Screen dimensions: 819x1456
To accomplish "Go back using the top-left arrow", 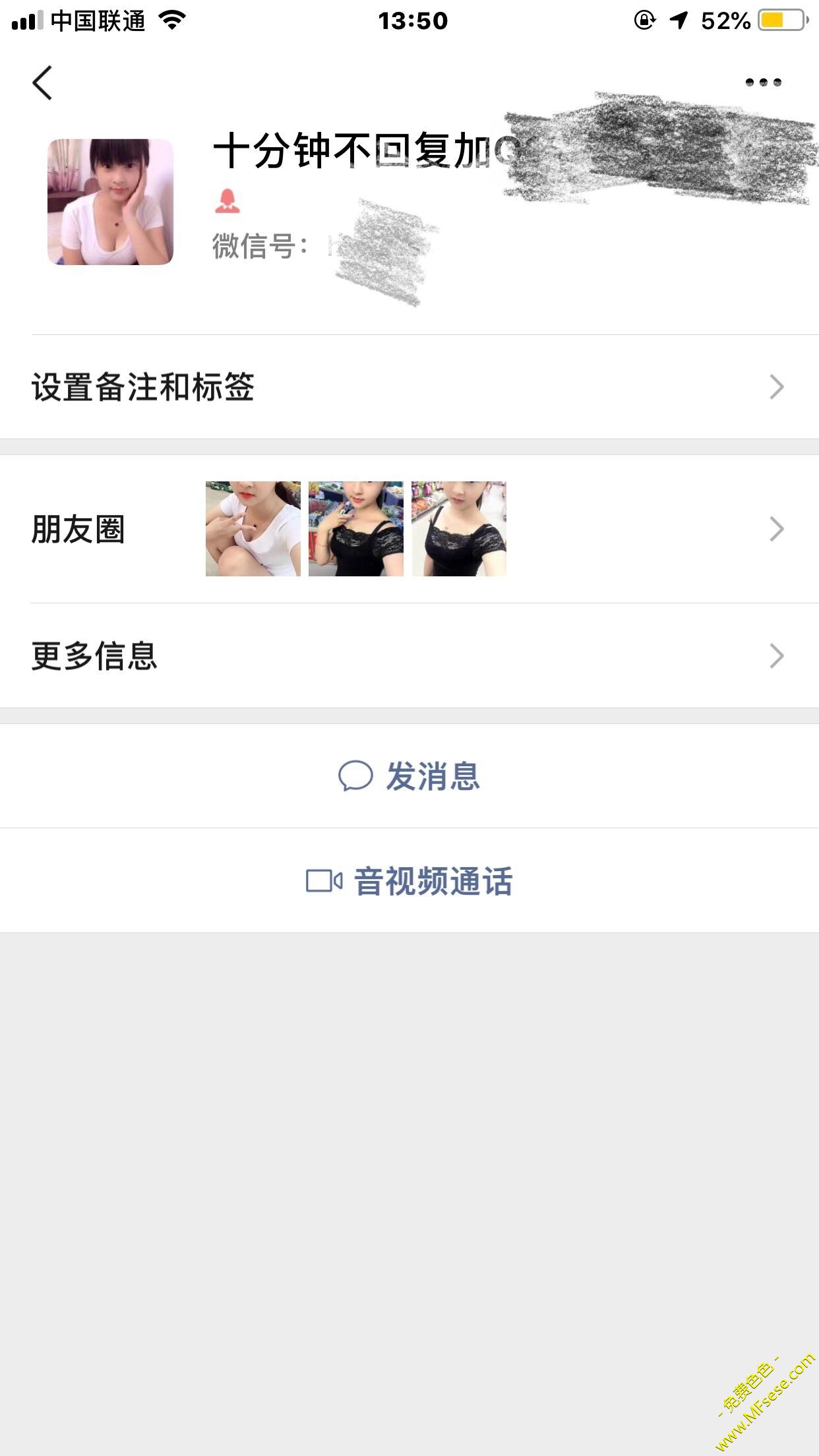I will tap(42, 83).
